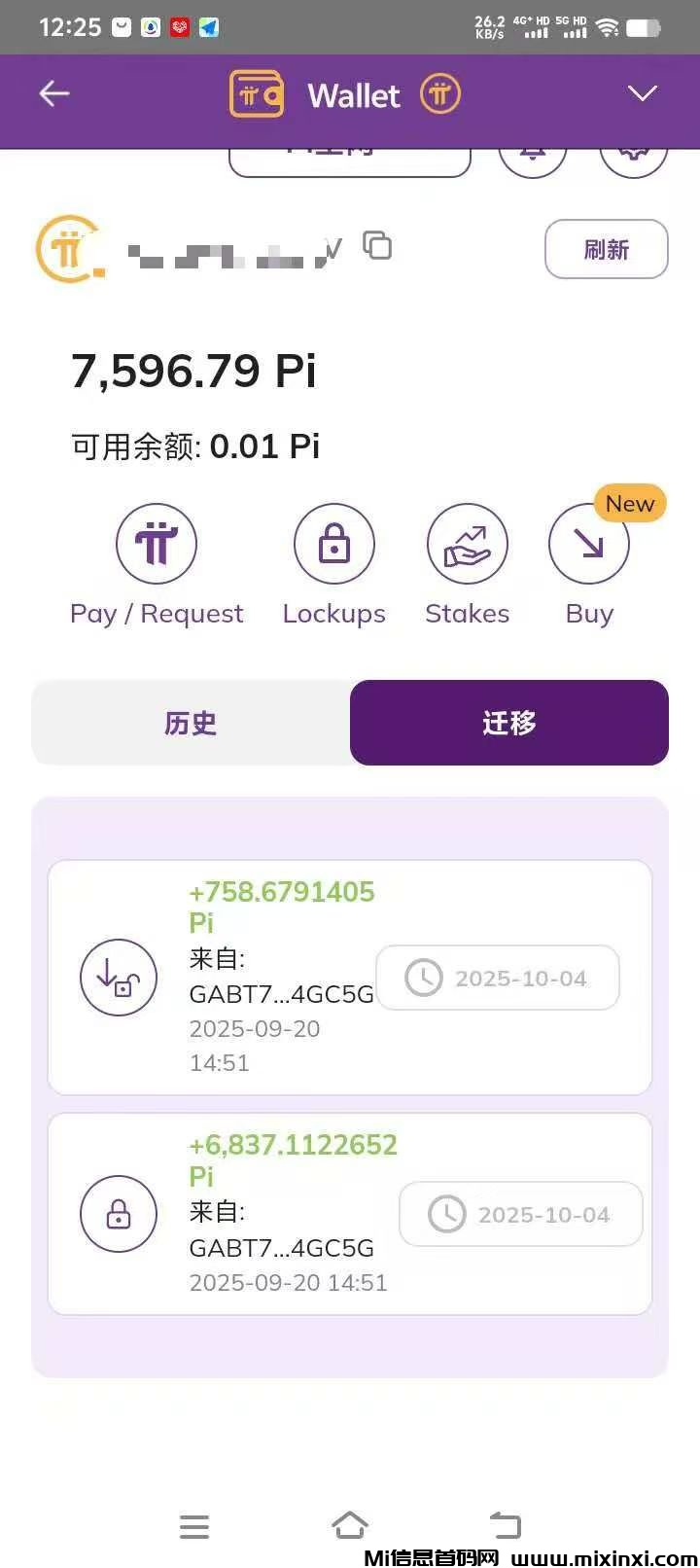This screenshot has height=1568, width=700.
Task: Tap the unlocked transfer icon on the first transaction
Action: point(119,978)
